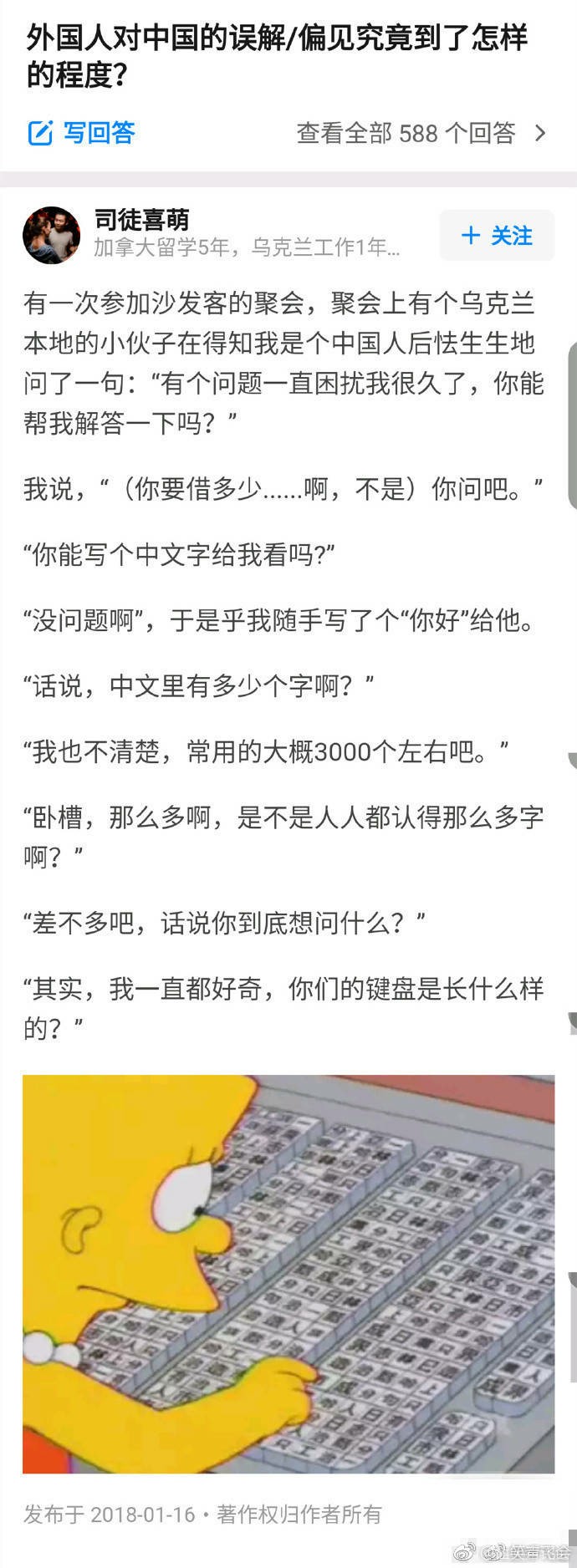Viewport: 577px width, 1568px height.
Task: View all 588 answers
Action: pos(421,133)
